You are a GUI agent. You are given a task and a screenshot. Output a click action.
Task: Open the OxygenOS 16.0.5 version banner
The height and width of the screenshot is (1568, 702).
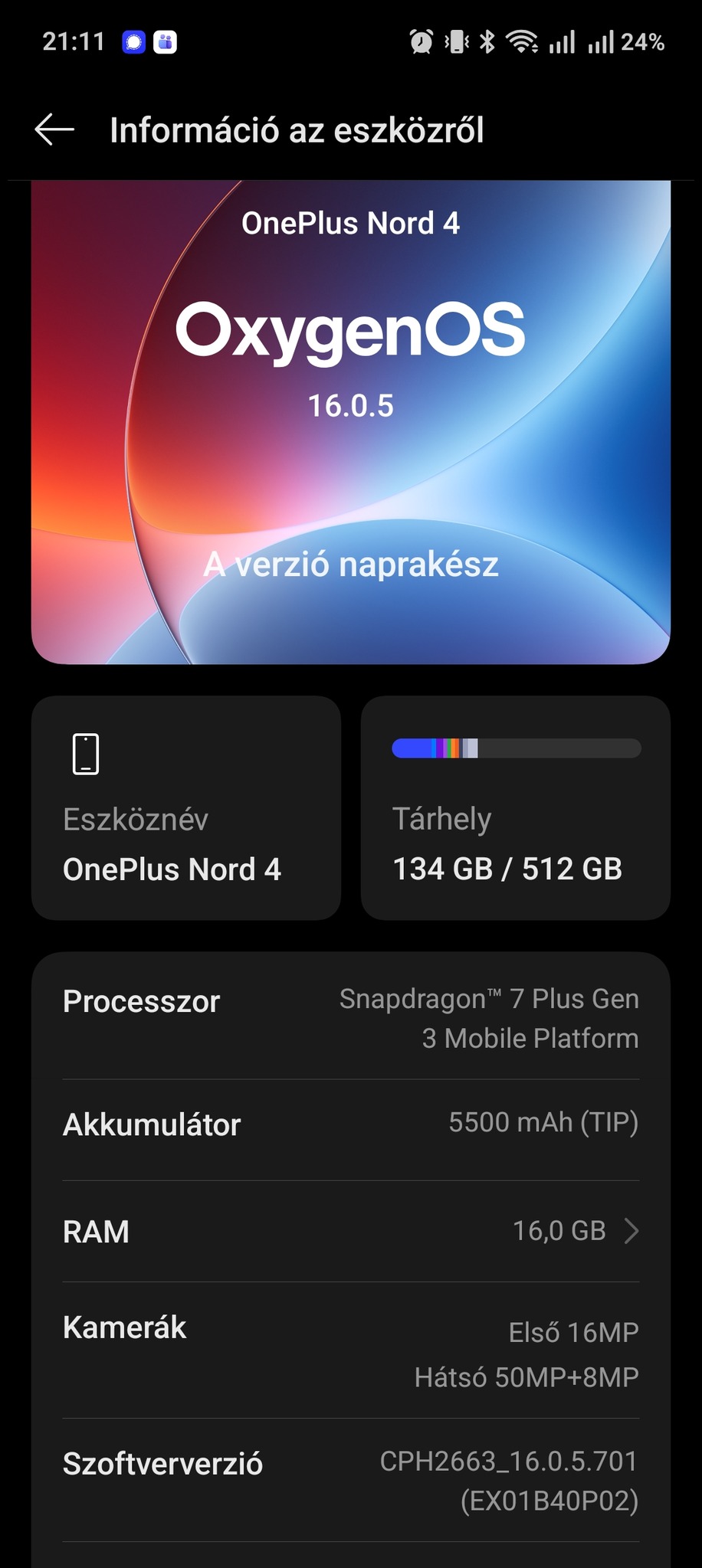(x=351, y=421)
